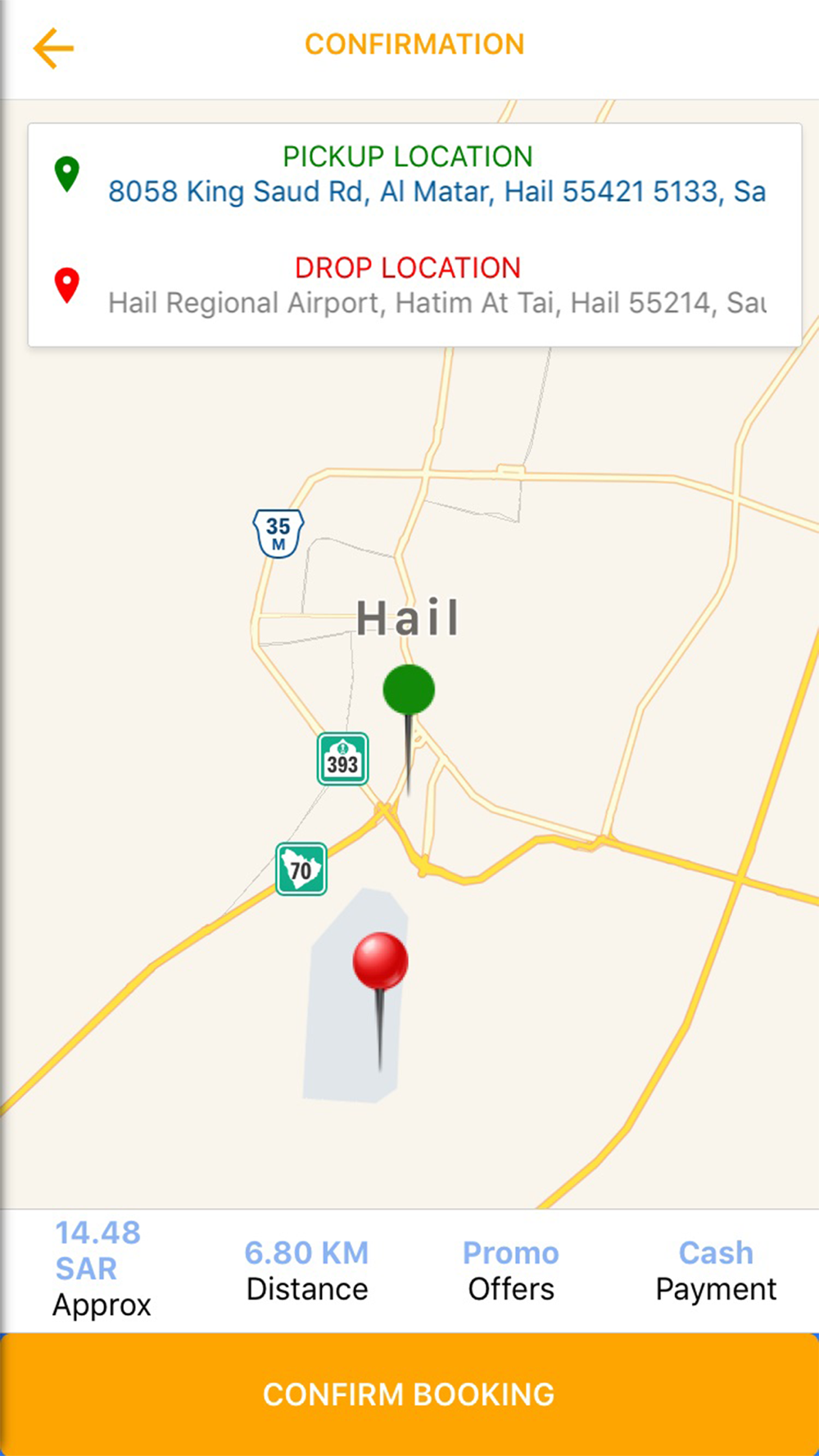Select the Cash Payment option
Screen dimensions: 819x1456
[x=715, y=1270]
